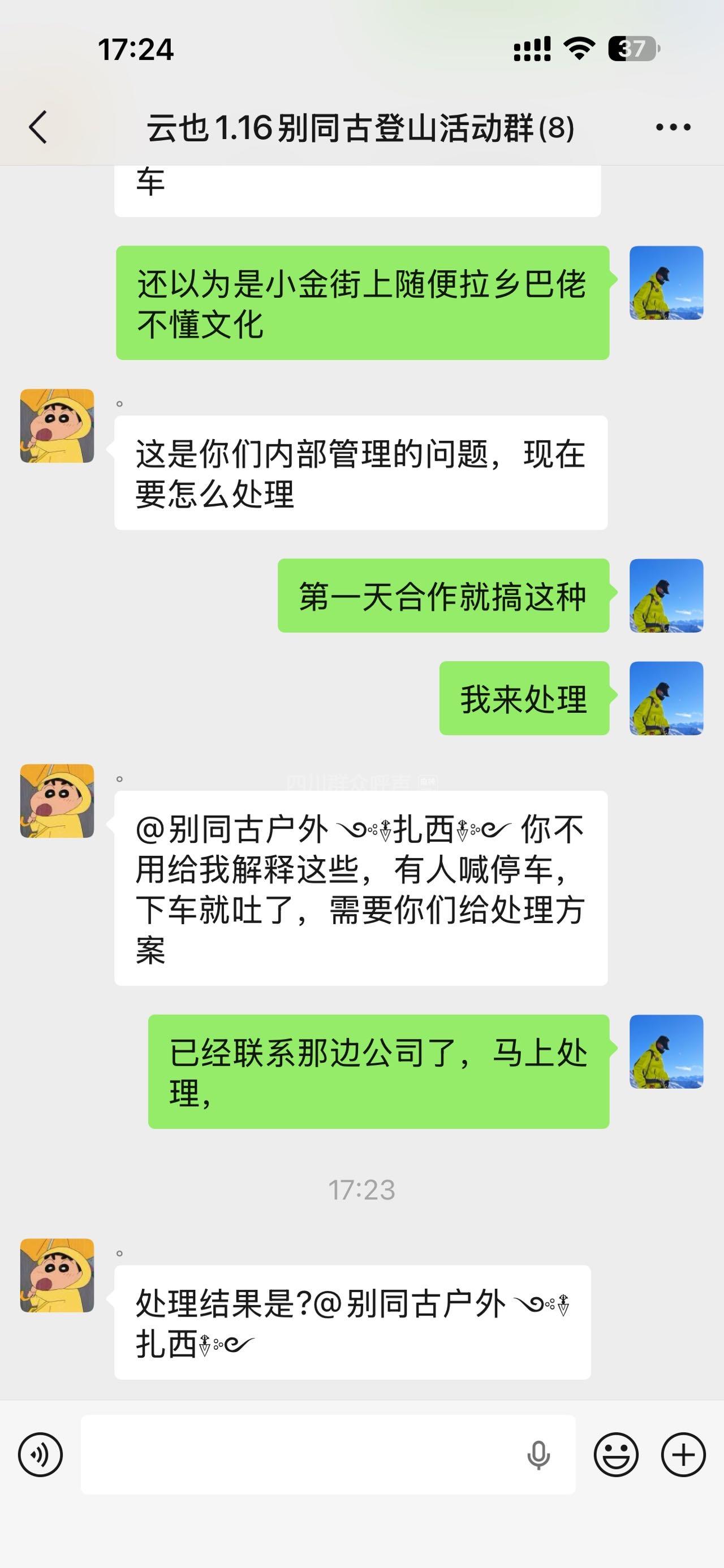Screen dimensions: 724x1568
Task: Open avatar beside 还以为是小金街上 message
Action: [666, 283]
